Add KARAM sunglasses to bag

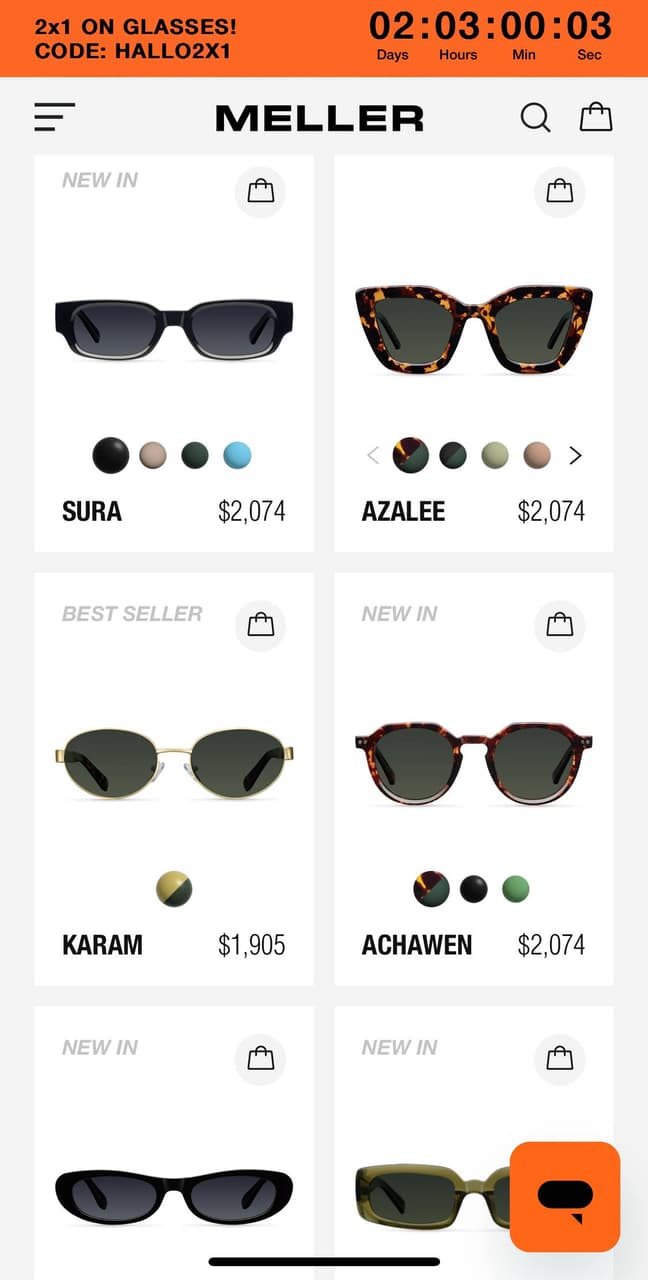point(260,625)
